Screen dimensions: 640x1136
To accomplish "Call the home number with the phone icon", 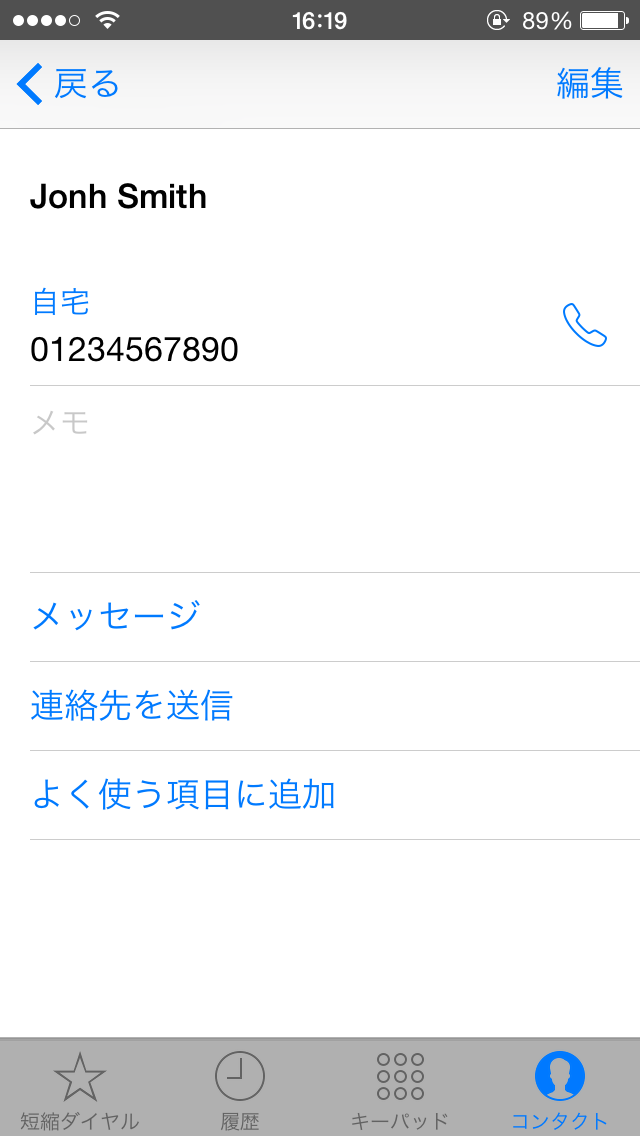I will click(x=584, y=325).
